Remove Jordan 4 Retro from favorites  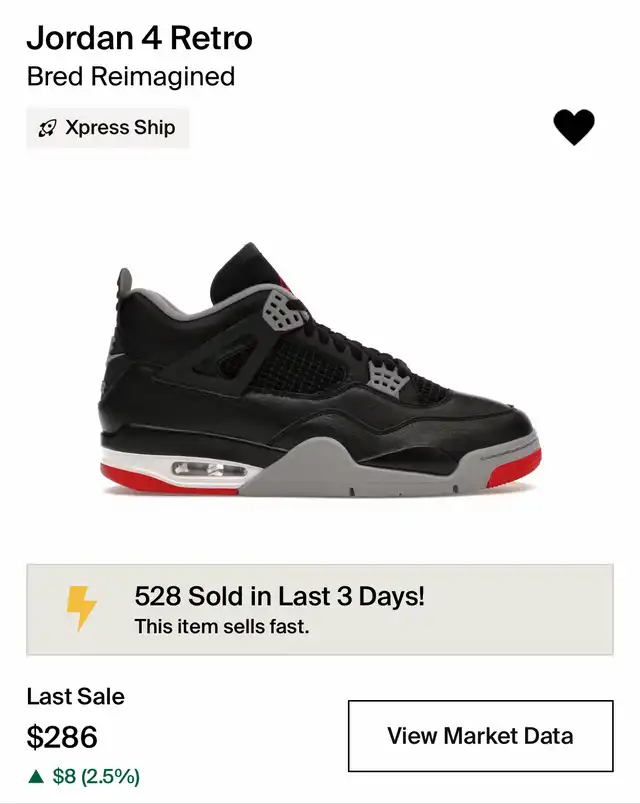coord(574,127)
